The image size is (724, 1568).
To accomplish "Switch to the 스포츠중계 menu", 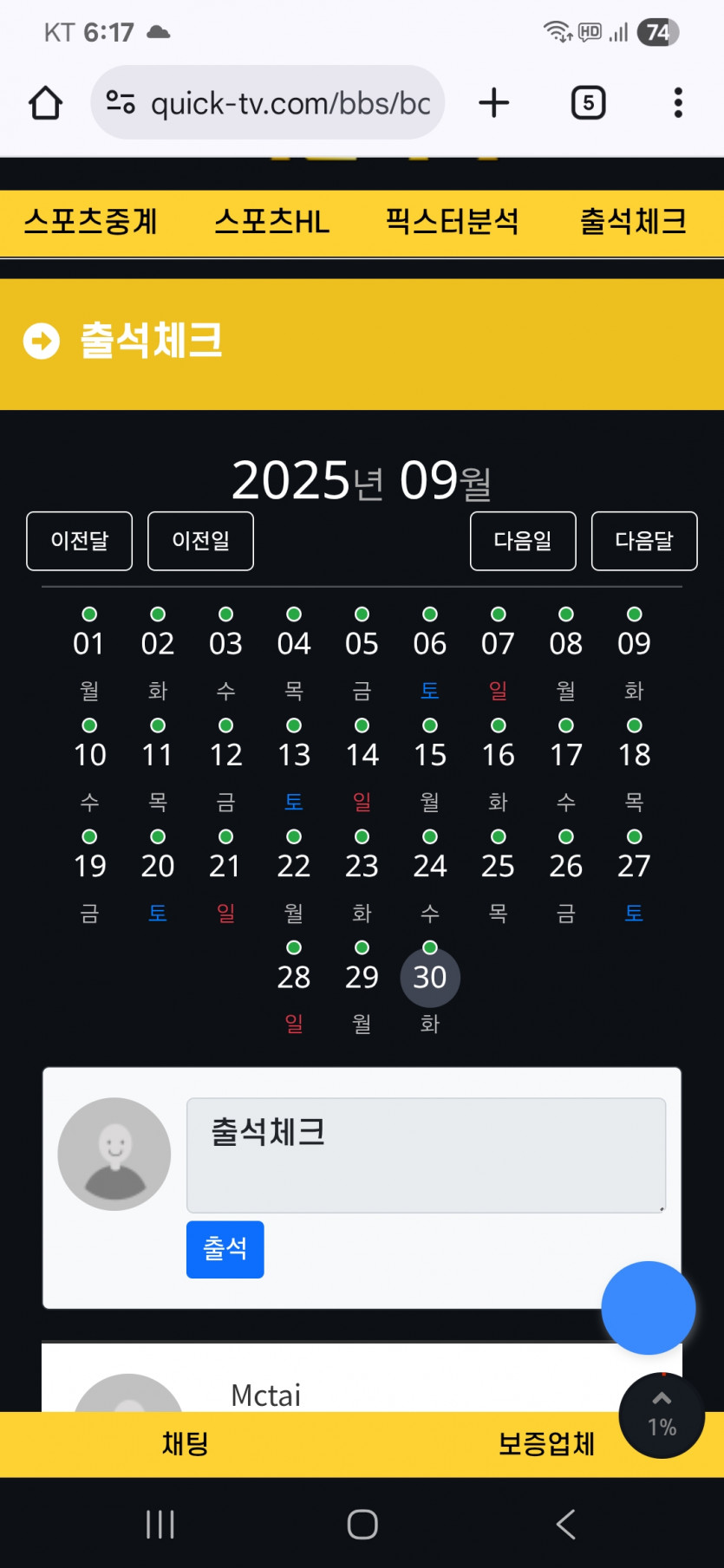I will [x=90, y=222].
